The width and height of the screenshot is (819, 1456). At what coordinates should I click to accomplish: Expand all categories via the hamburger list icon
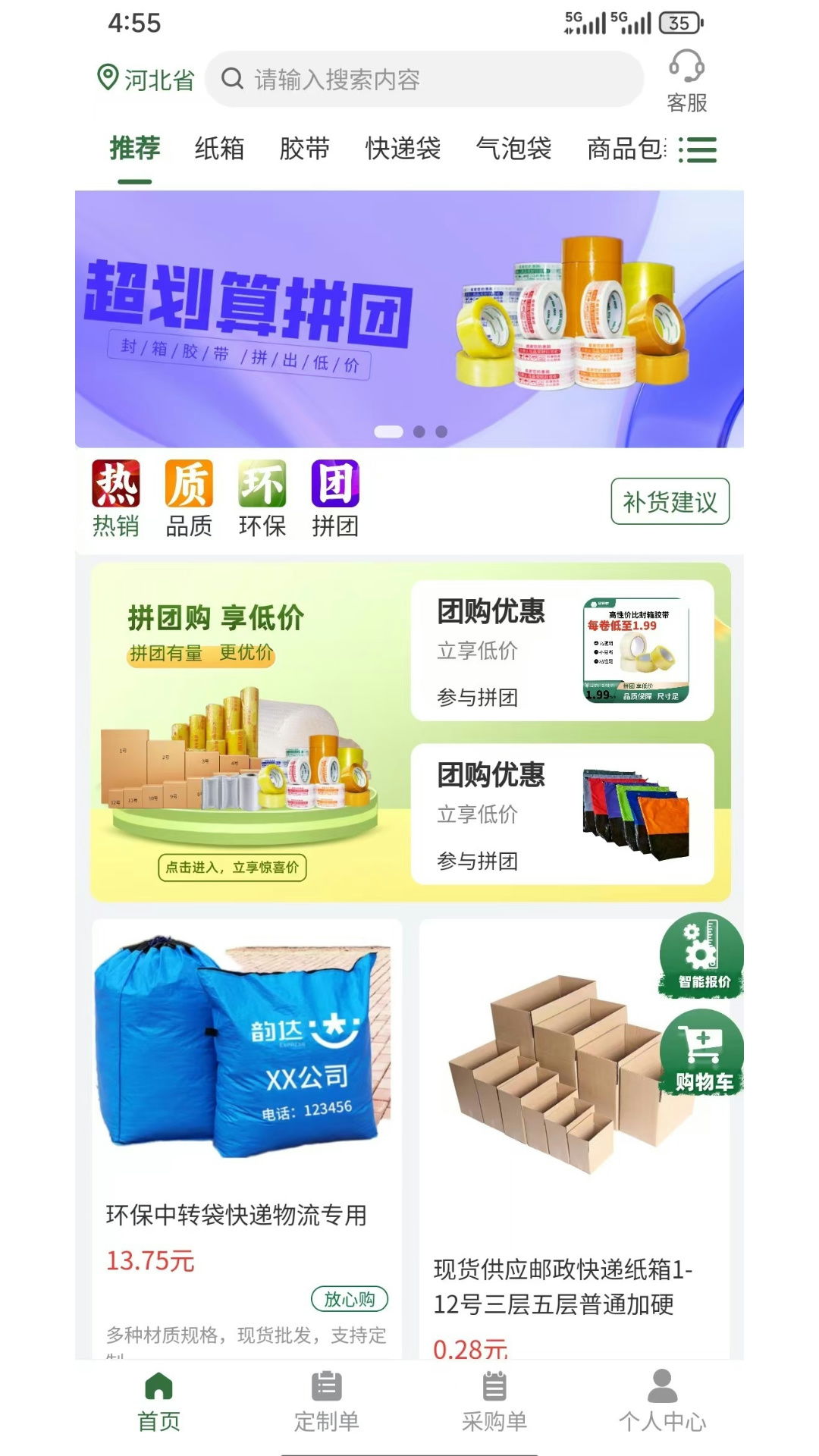tap(698, 149)
